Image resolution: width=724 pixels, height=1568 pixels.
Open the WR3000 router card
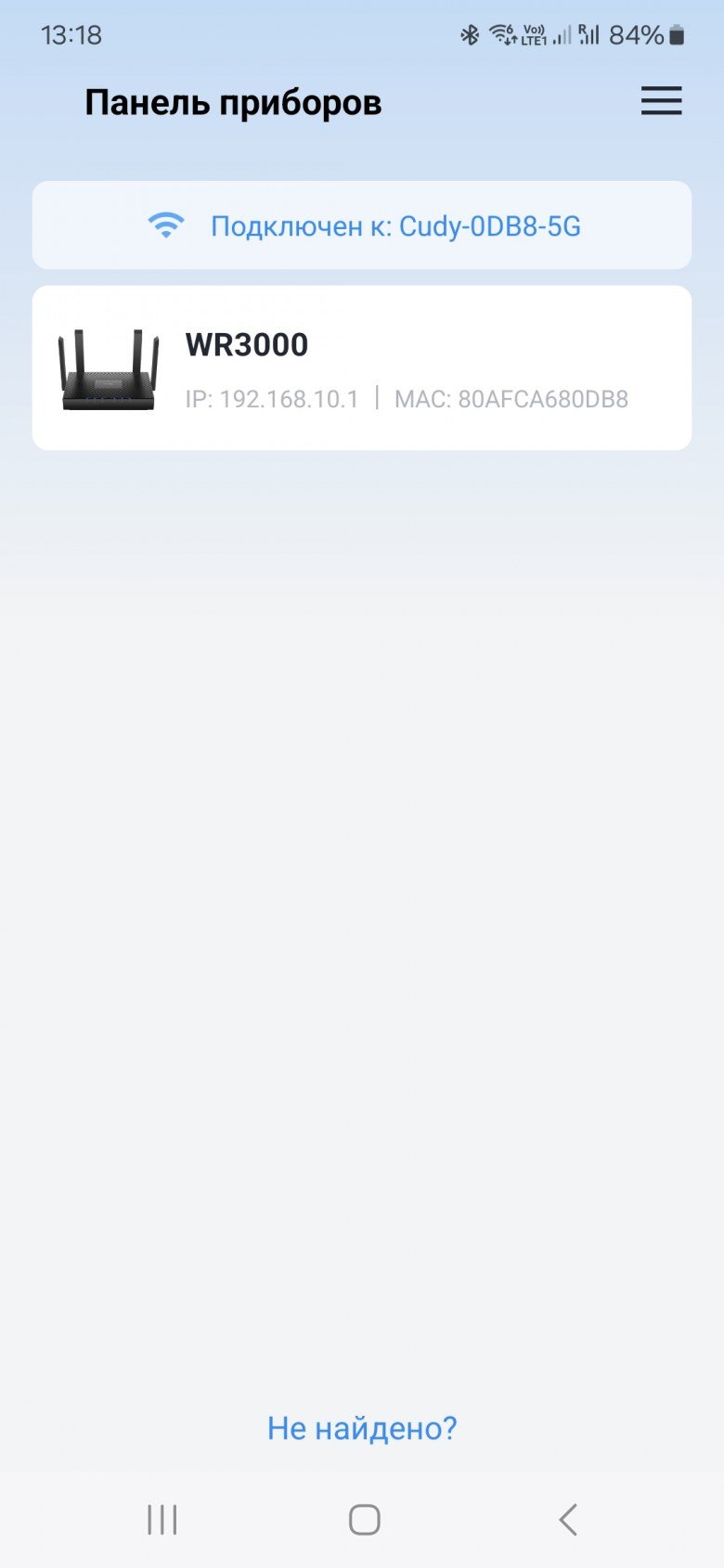click(x=362, y=368)
